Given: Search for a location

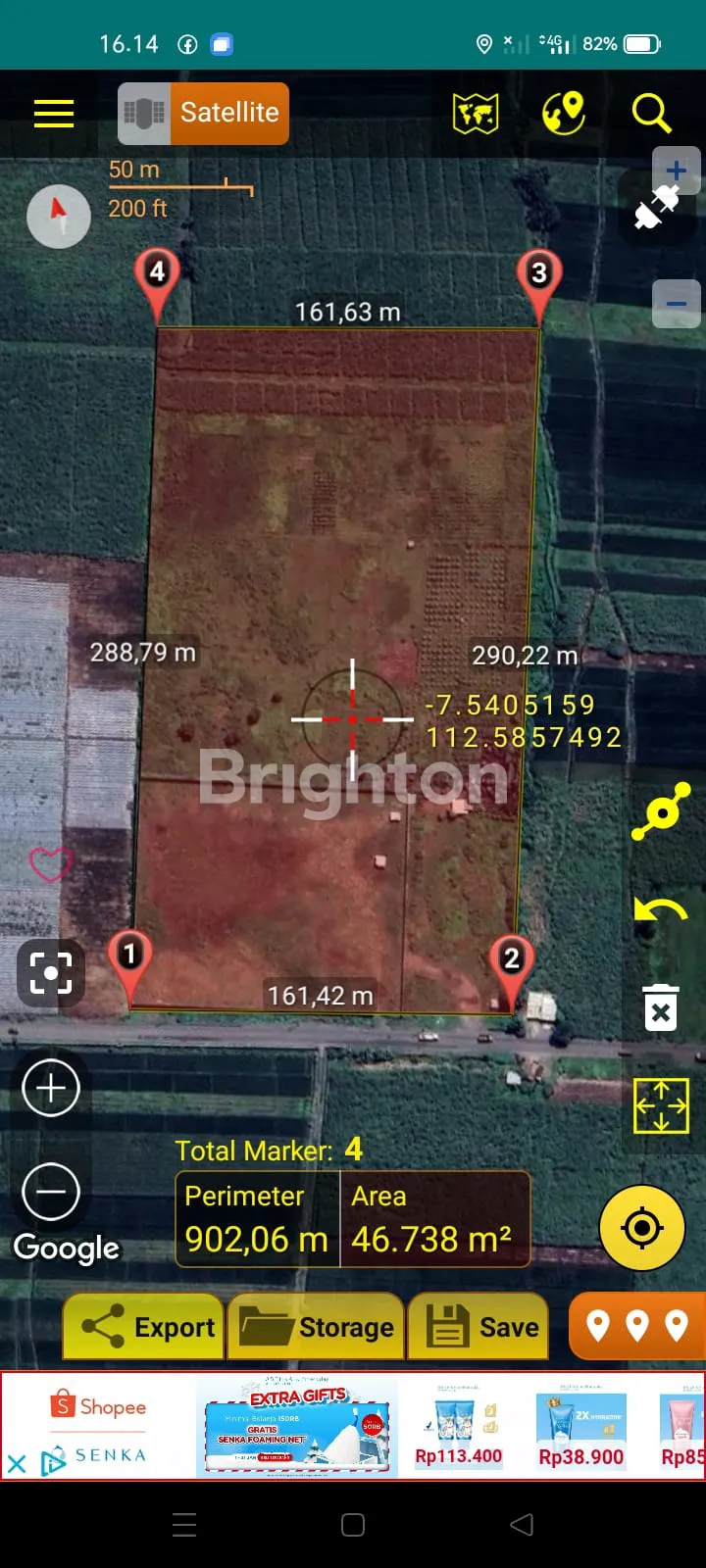Looking at the screenshot, I should [x=651, y=114].
